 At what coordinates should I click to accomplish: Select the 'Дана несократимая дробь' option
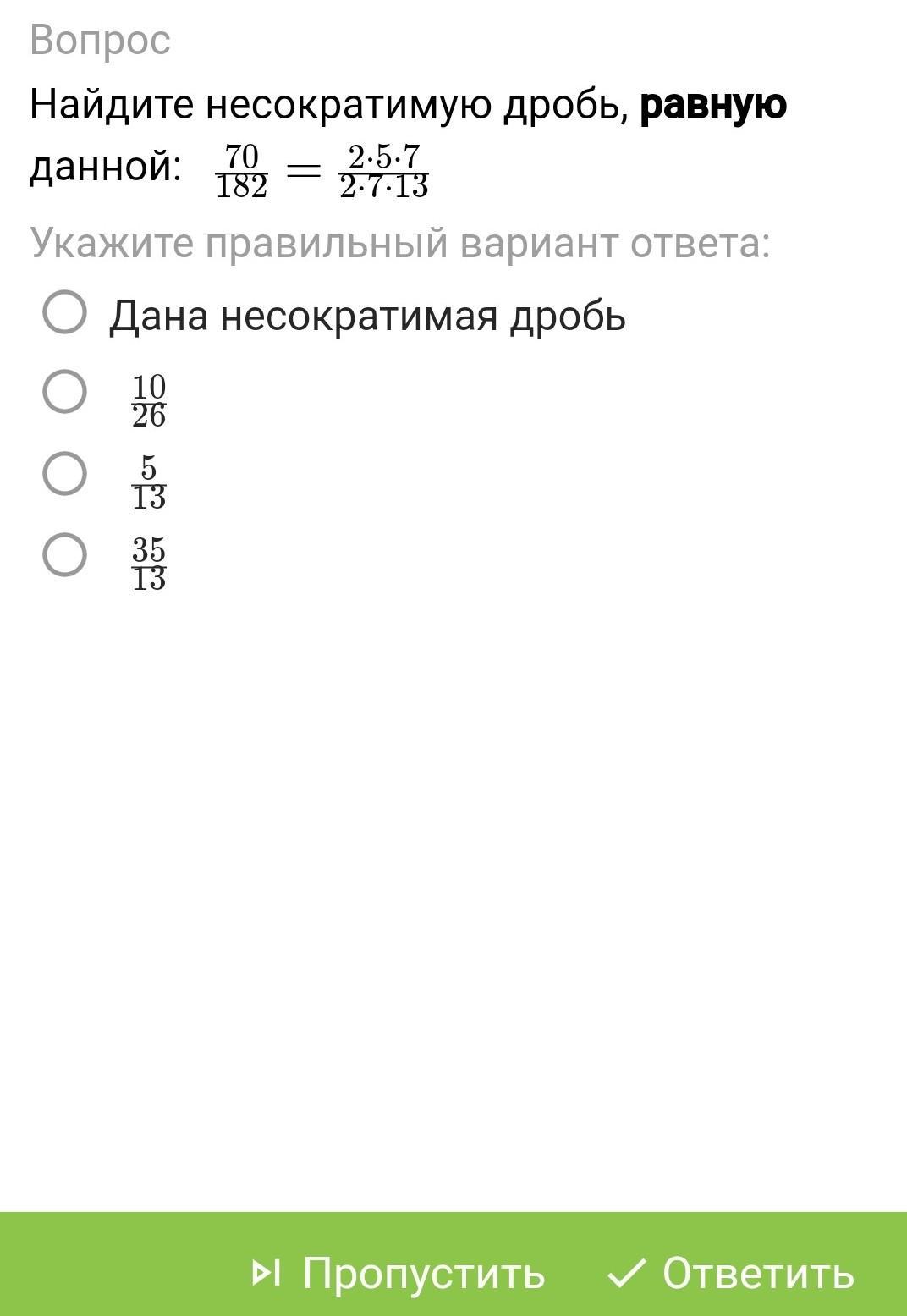pyautogui.click(x=65, y=312)
